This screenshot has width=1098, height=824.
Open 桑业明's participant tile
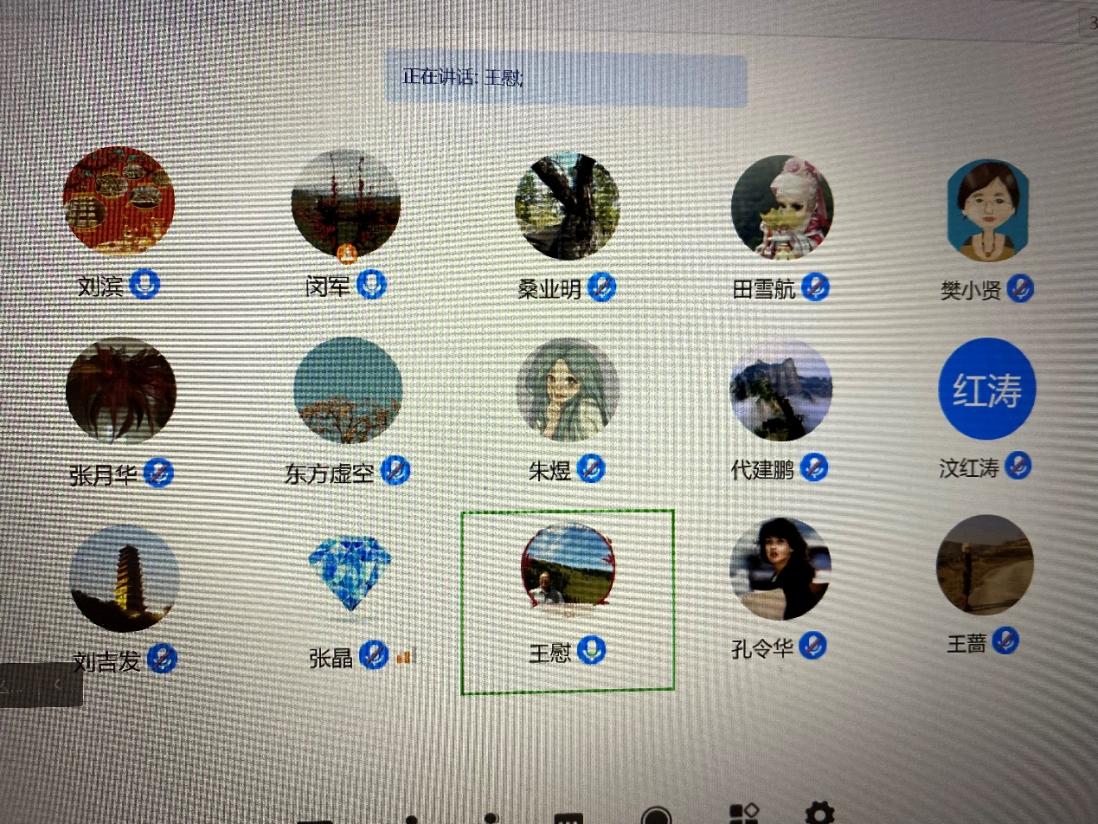567,206
